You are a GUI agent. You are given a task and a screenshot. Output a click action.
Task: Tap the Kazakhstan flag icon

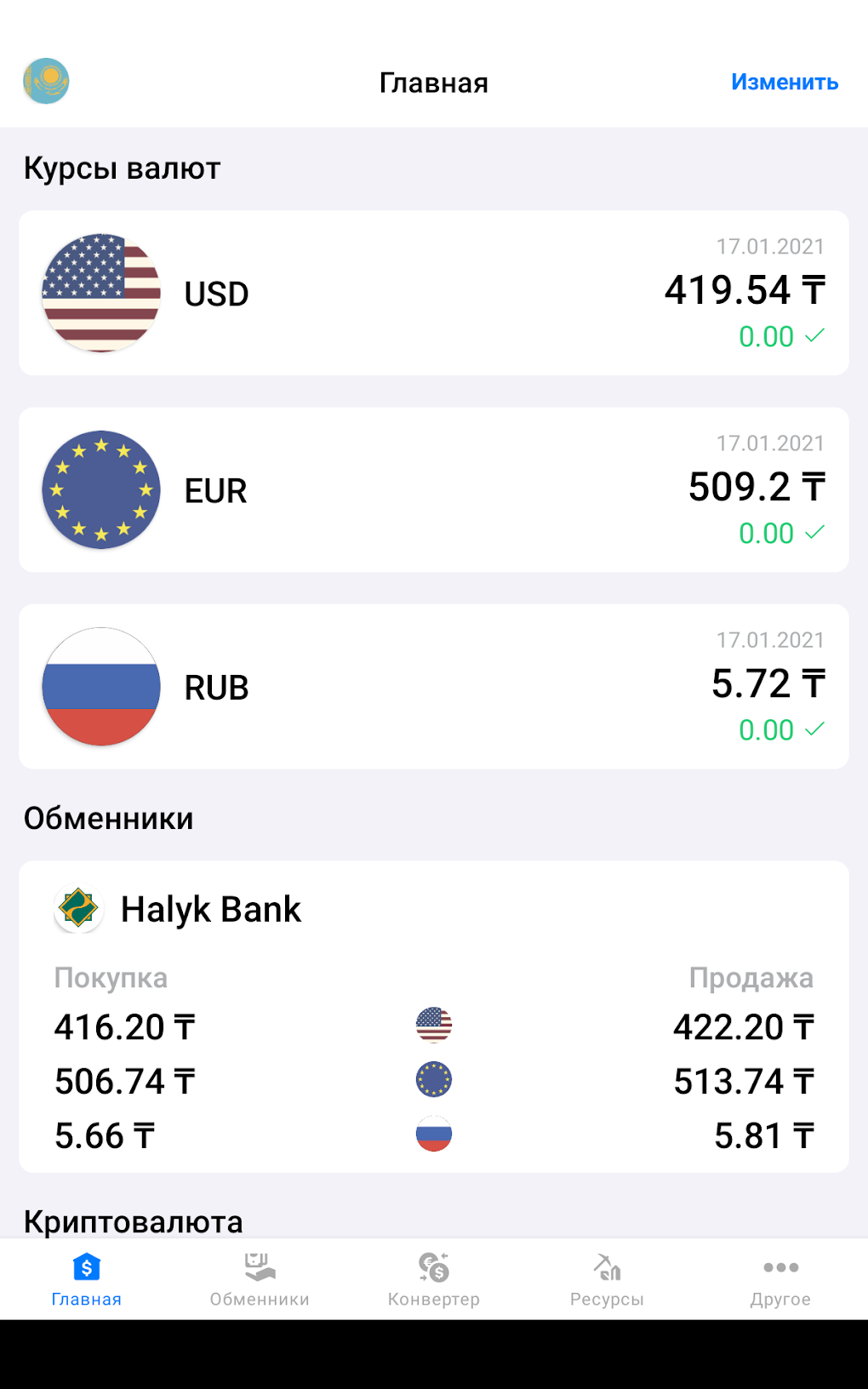(46, 82)
